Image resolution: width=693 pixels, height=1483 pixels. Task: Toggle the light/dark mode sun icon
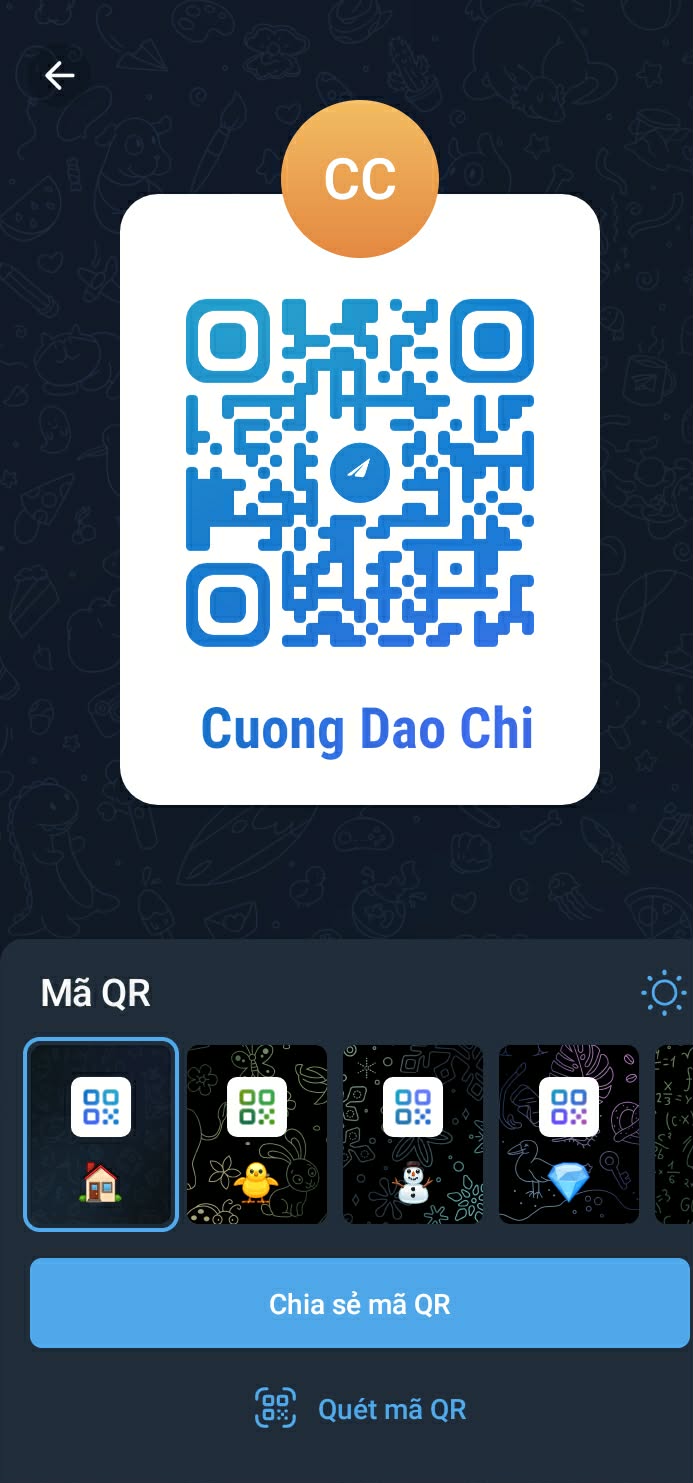coord(664,993)
